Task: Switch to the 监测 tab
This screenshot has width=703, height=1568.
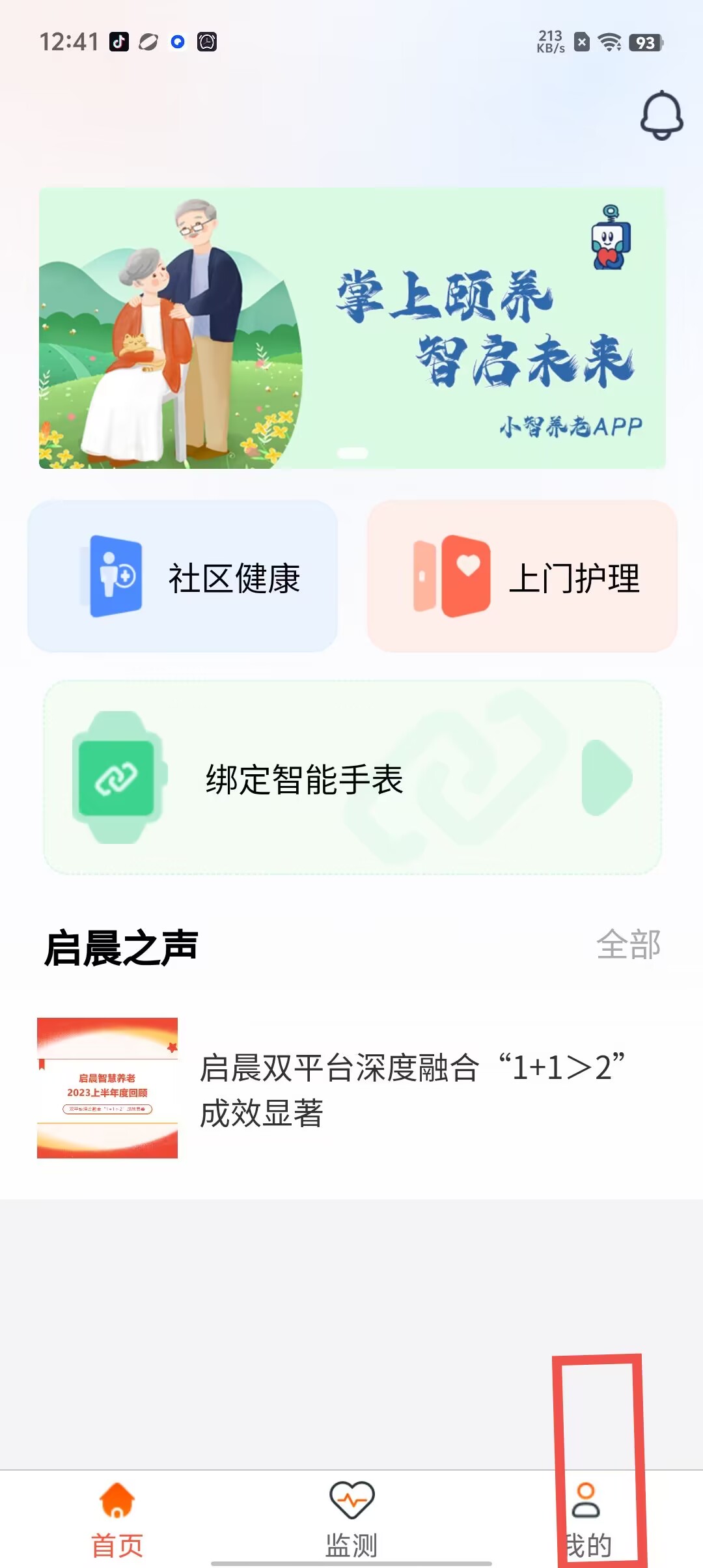Action: (351, 1519)
